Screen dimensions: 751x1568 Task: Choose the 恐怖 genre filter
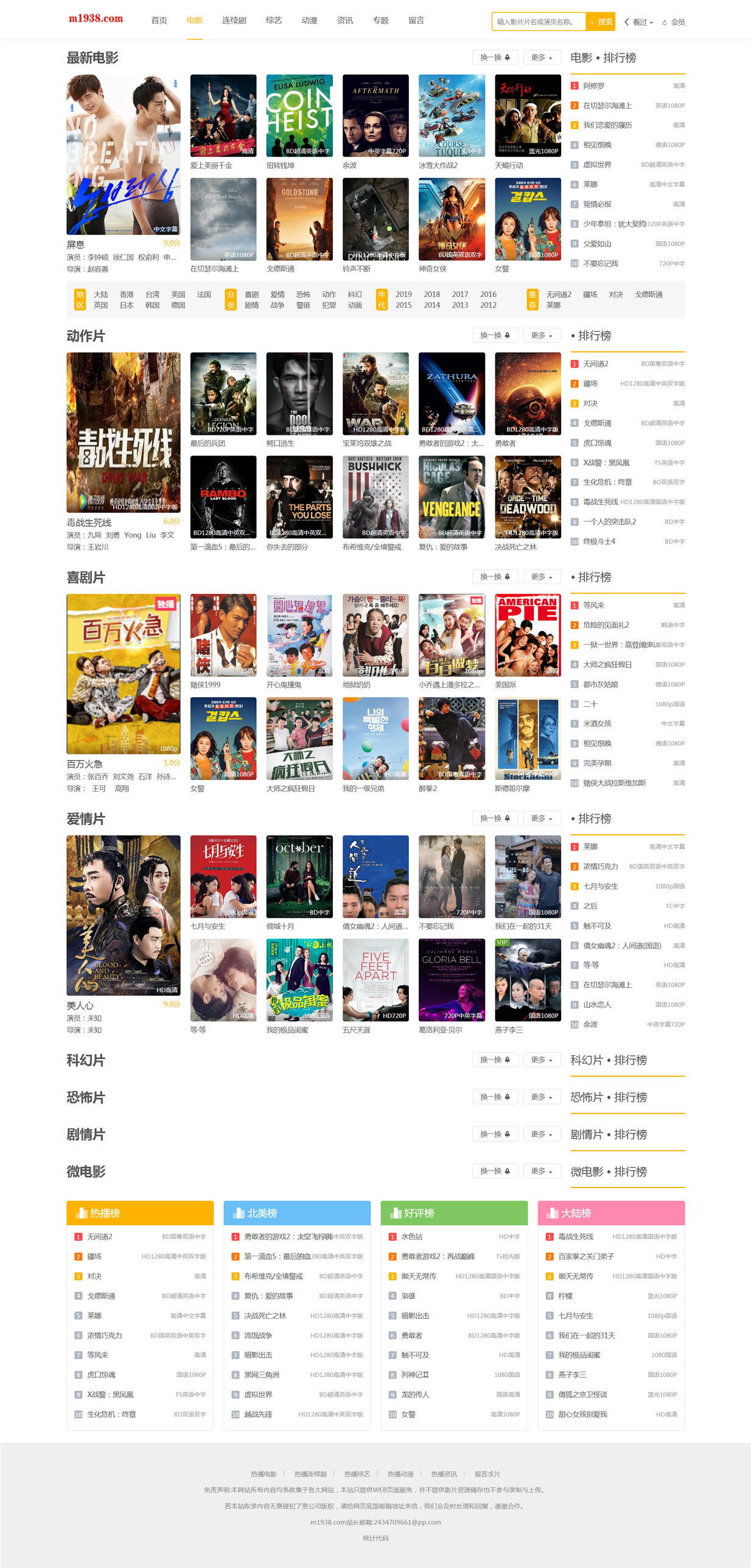click(303, 294)
